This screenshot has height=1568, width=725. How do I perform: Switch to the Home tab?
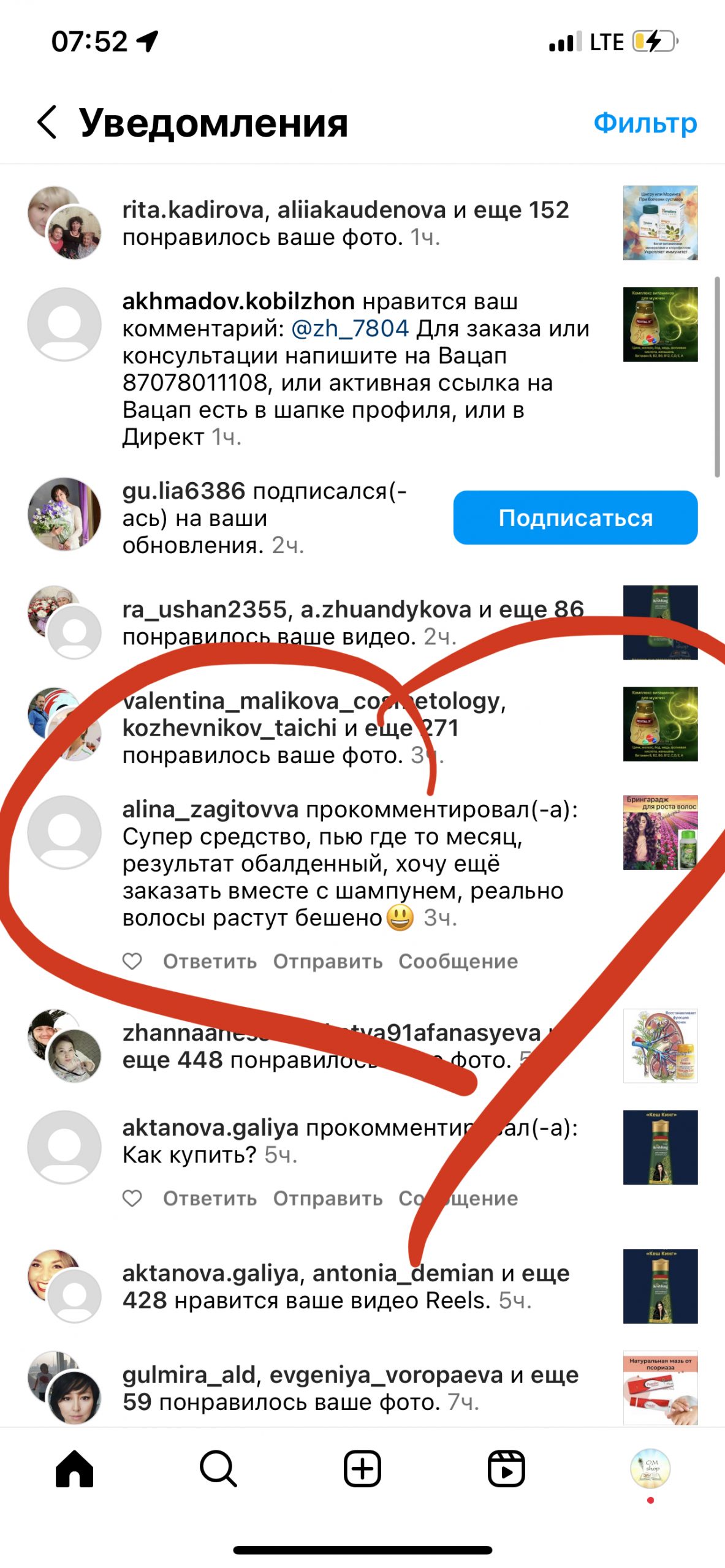coord(74,1469)
